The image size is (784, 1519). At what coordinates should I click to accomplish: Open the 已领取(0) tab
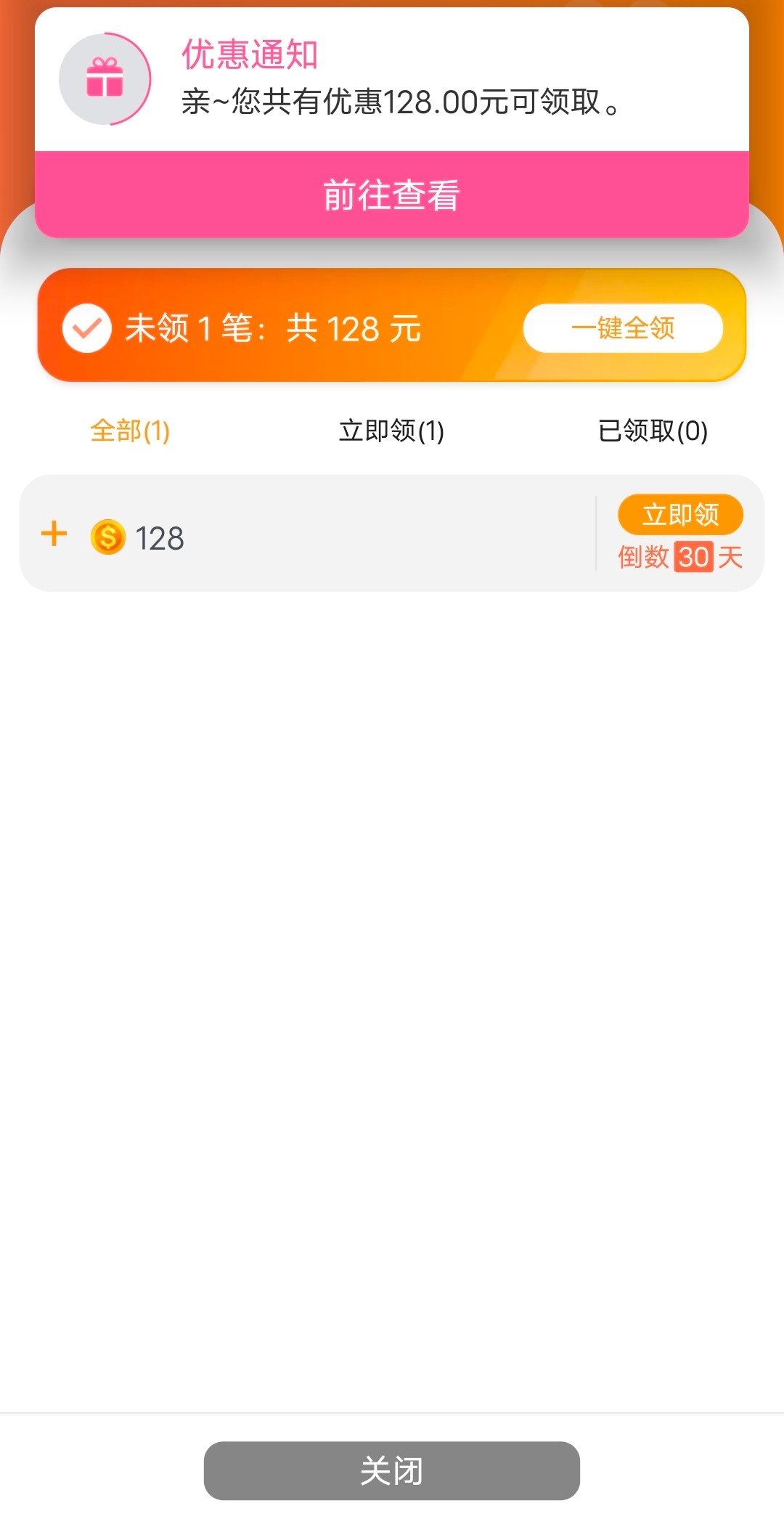click(652, 431)
